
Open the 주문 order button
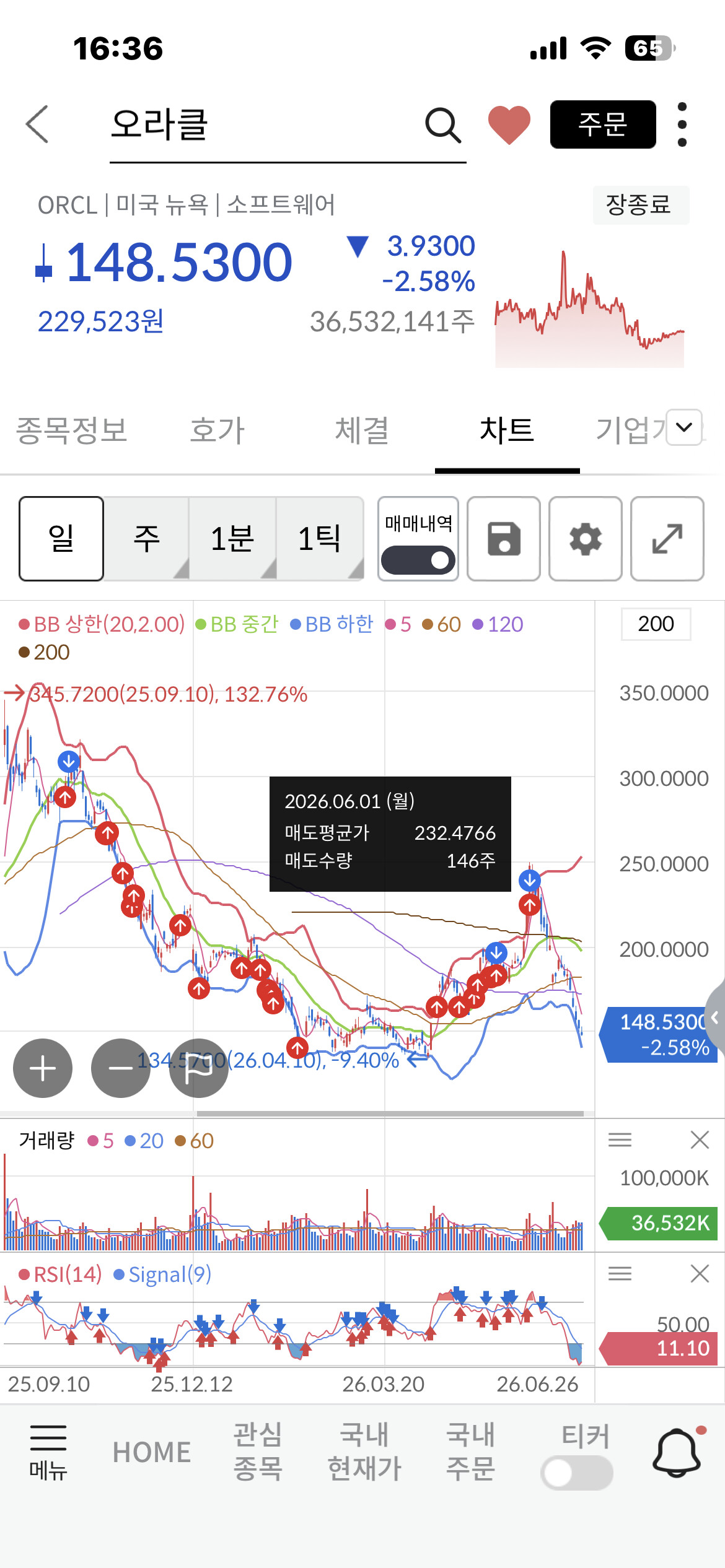coord(603,124)
